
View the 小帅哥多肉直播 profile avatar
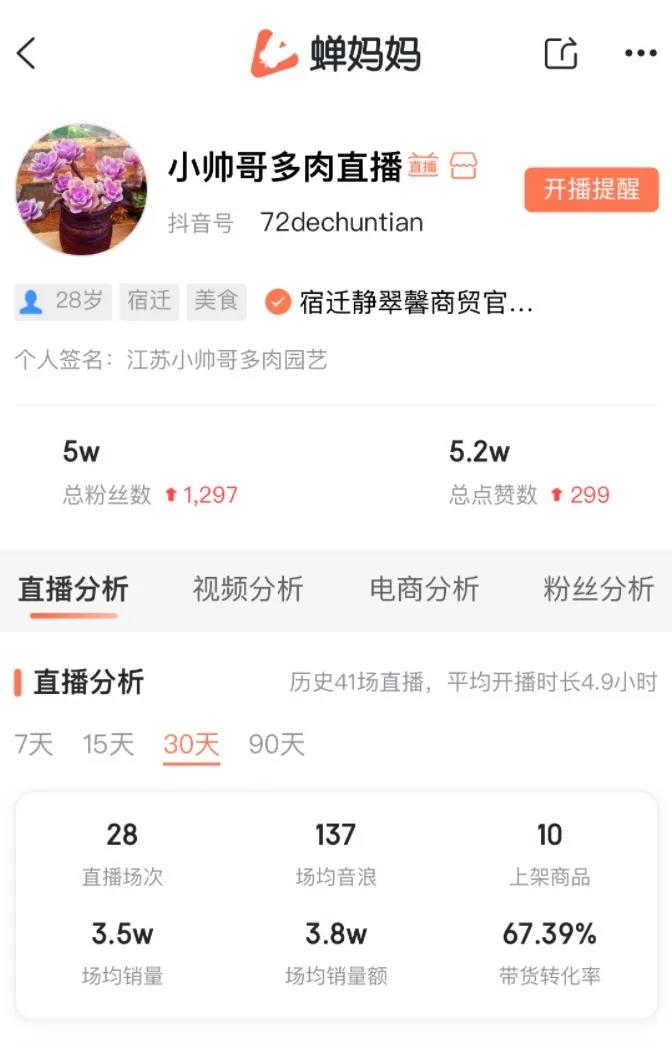tap(81, 190)
